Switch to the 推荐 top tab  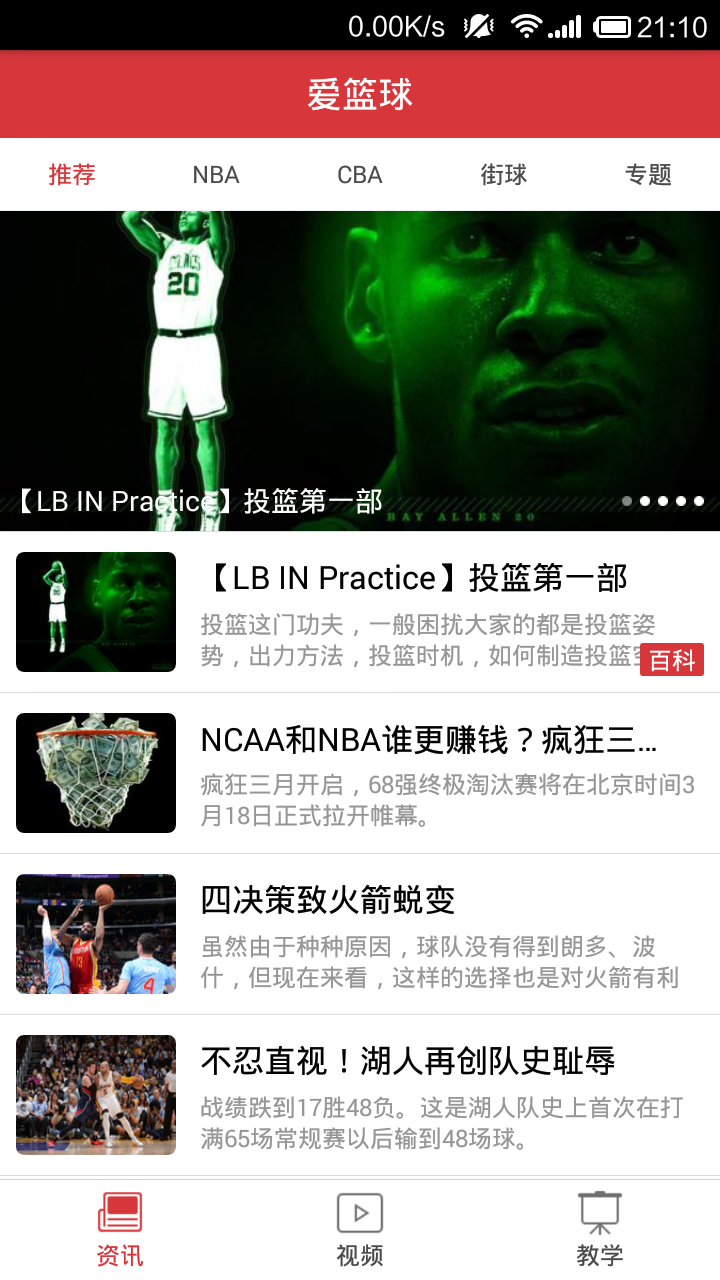click(x=72, y=175)
